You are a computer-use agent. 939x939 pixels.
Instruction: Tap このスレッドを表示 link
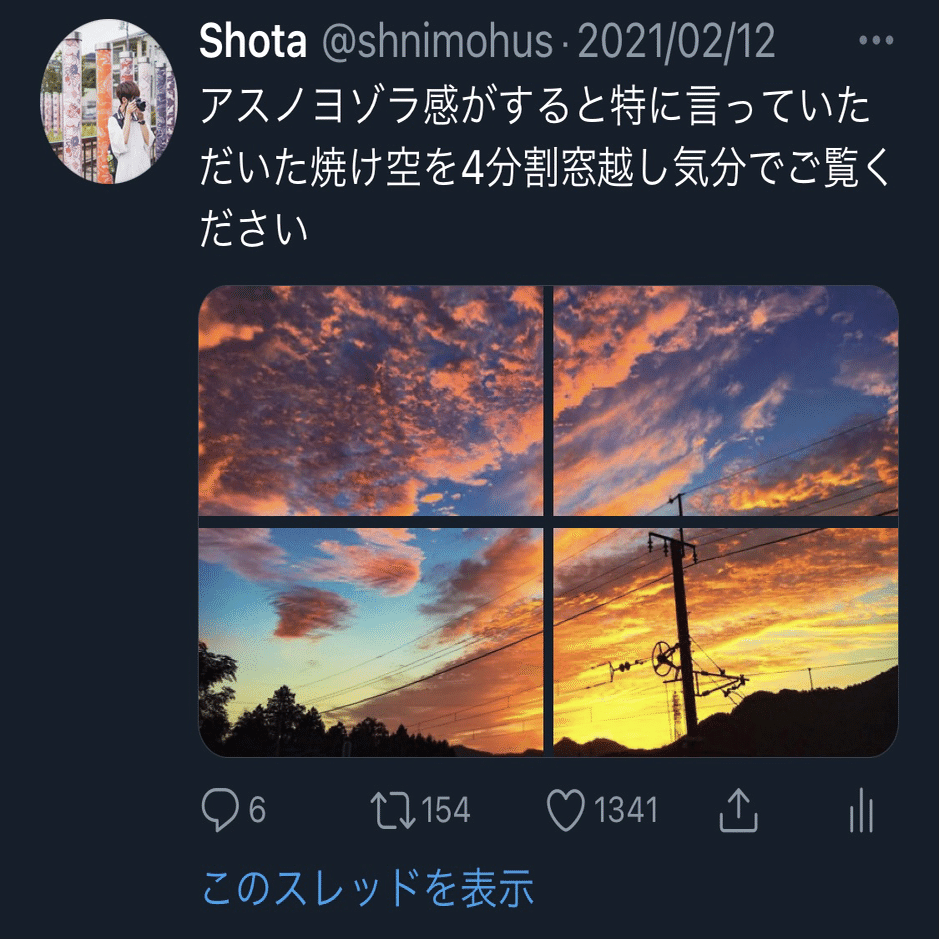point(368,888)
